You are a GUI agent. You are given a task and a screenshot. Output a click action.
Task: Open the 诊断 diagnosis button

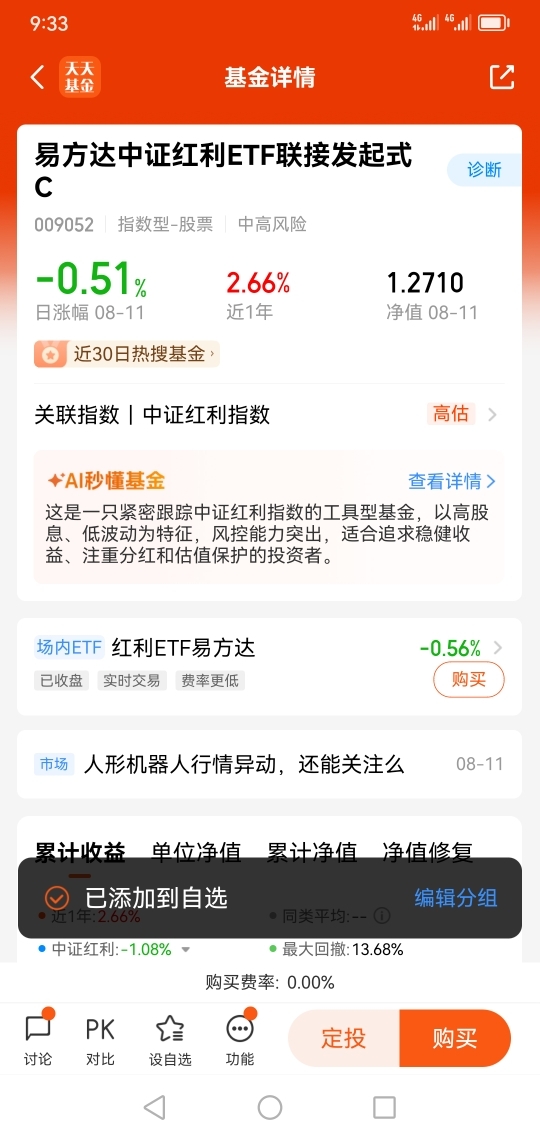tap(484, 170)
